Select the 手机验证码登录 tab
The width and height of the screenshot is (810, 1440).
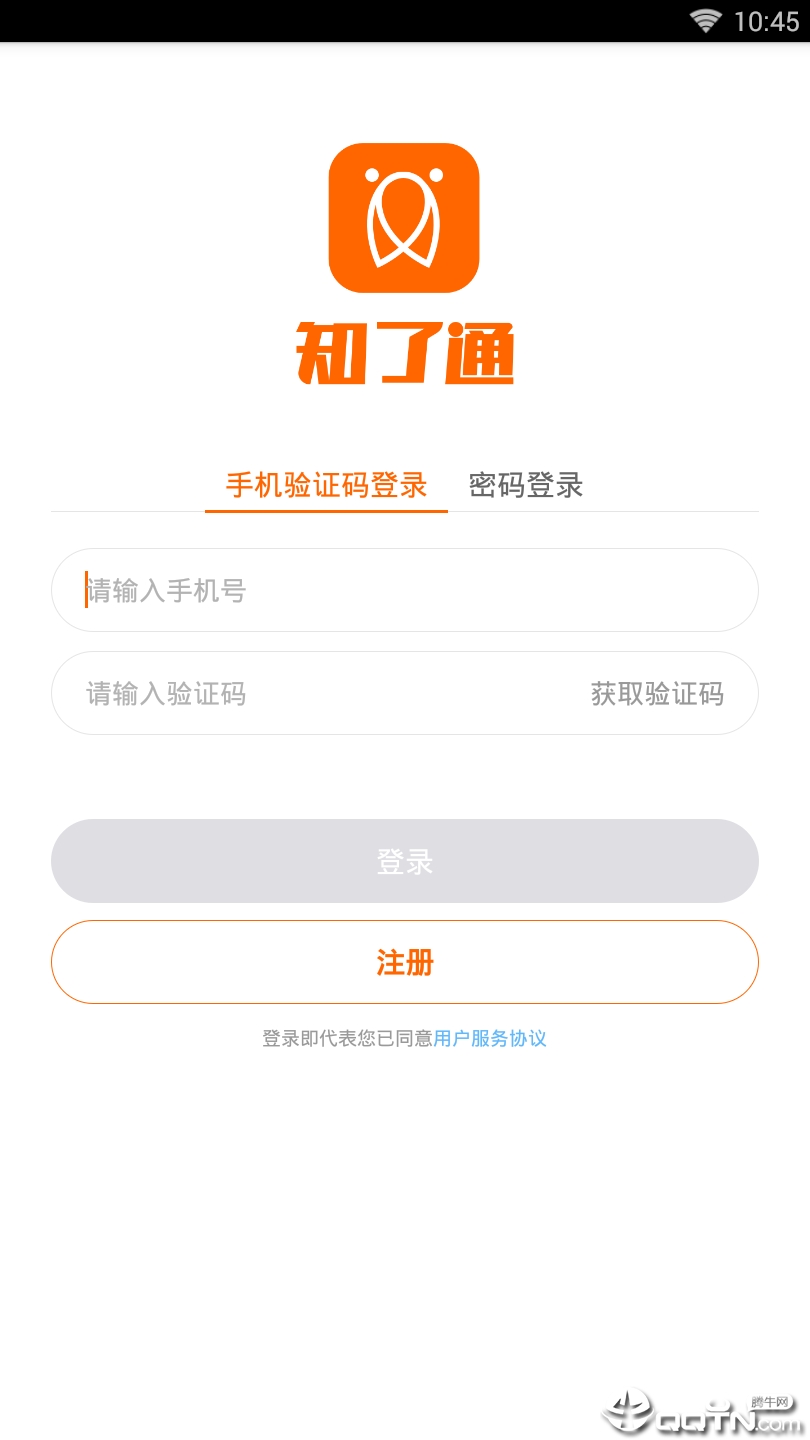pyautogui.click(x=326, y=486)
